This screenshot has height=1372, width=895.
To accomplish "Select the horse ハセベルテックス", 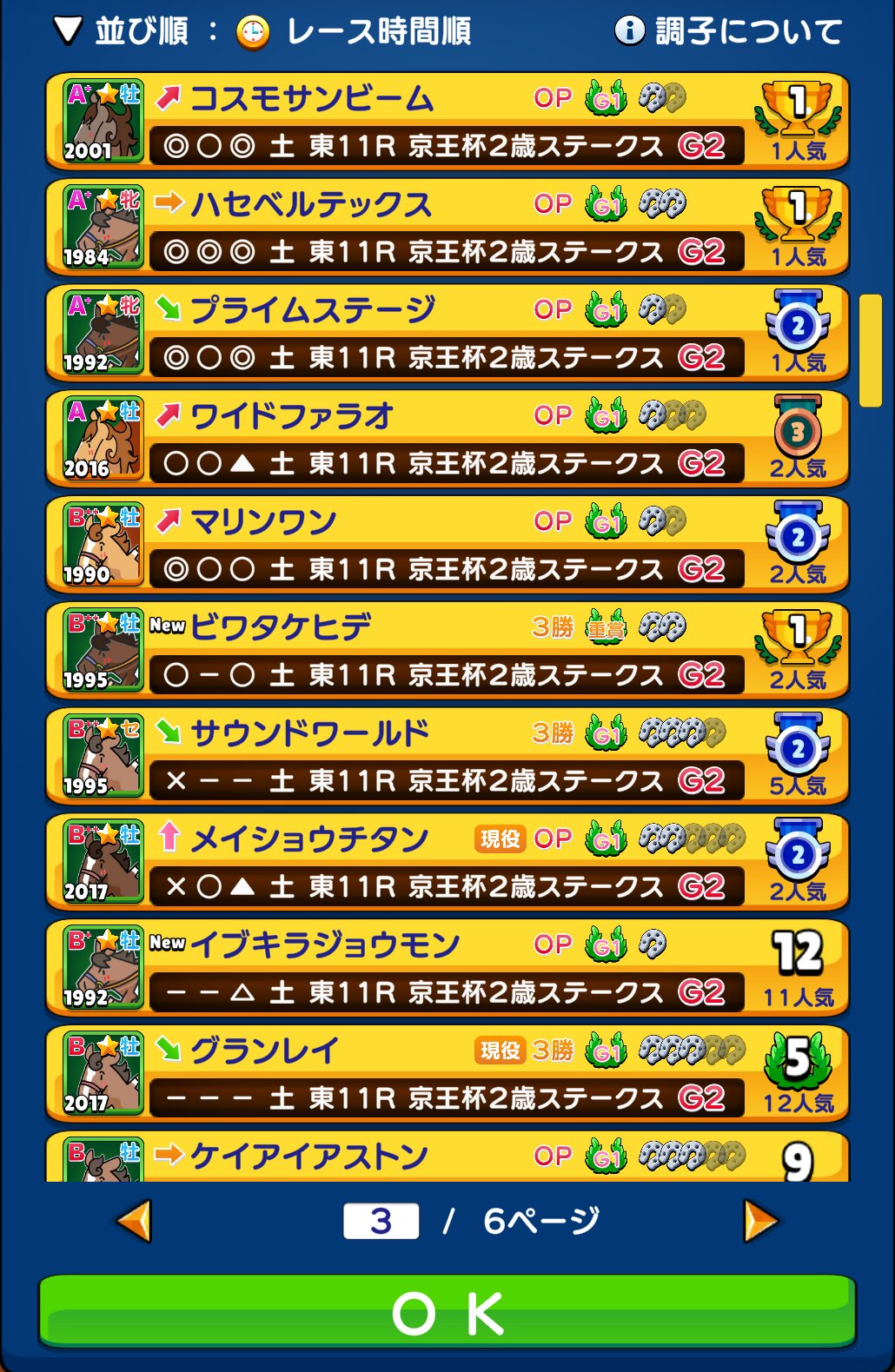I will click(447, 228).
